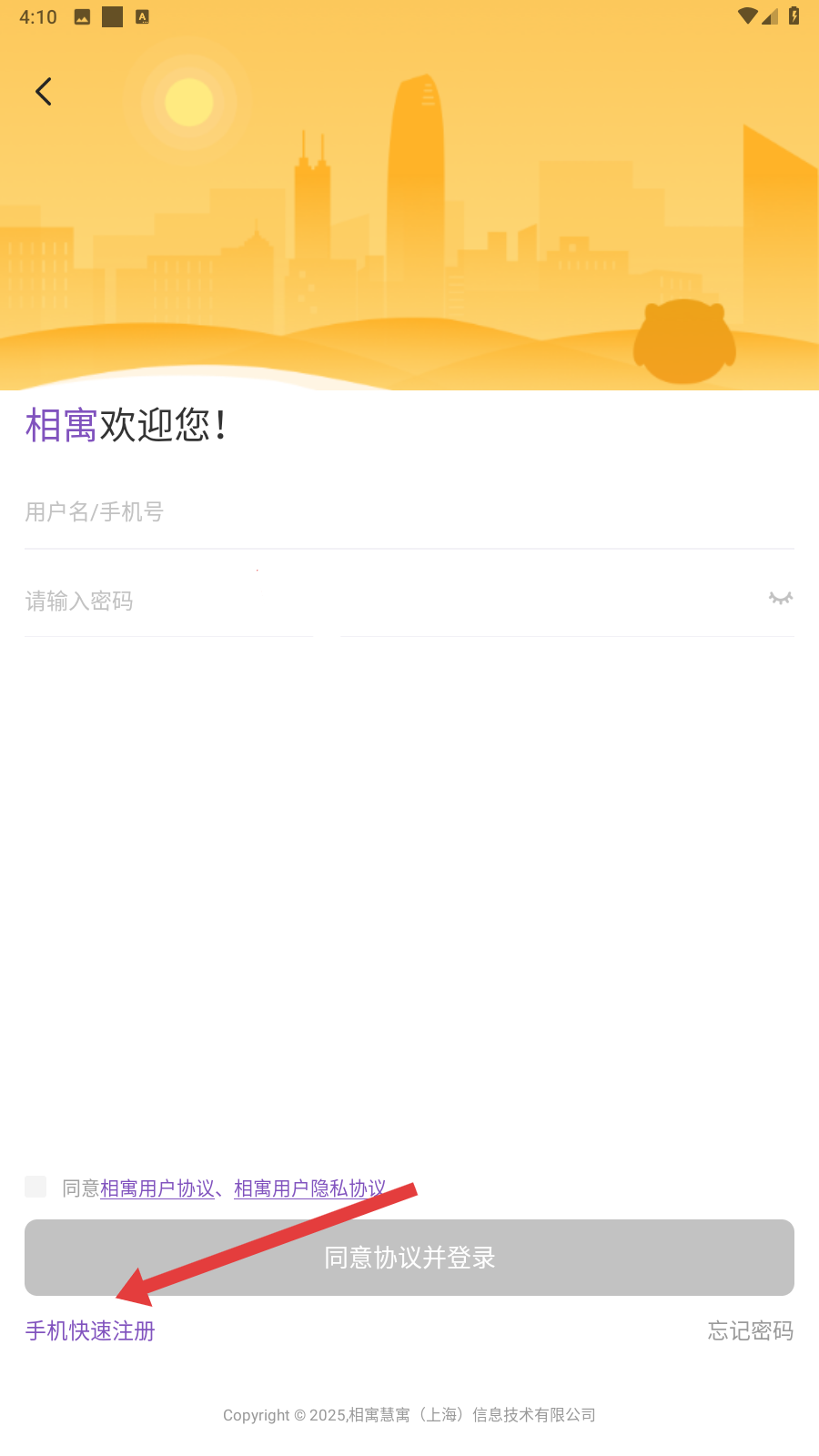The height and width of the screenshot is (1456, 819).
Task: Go back using the top-left arrow
Action: [x=43, y=91]
